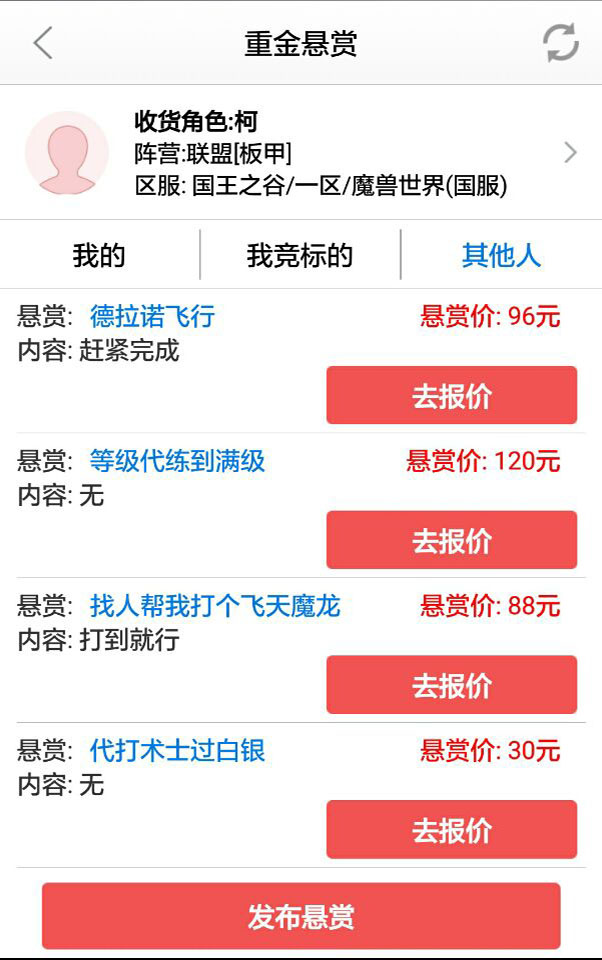Publish a new bounty with 发布悬赏
Screen dimensions: 602x960
(301, 916)
